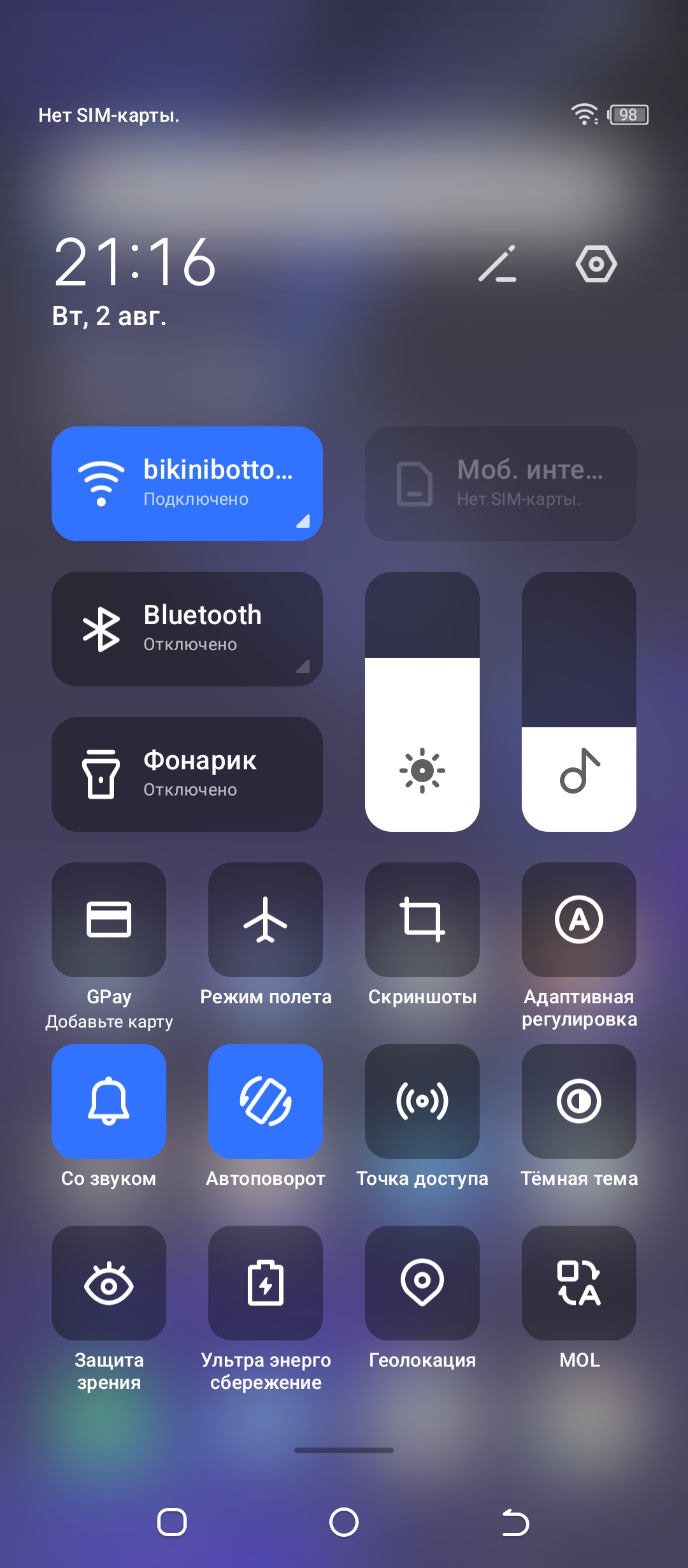
Task: Open the GPay tile
Action: (x=109, y=920)
